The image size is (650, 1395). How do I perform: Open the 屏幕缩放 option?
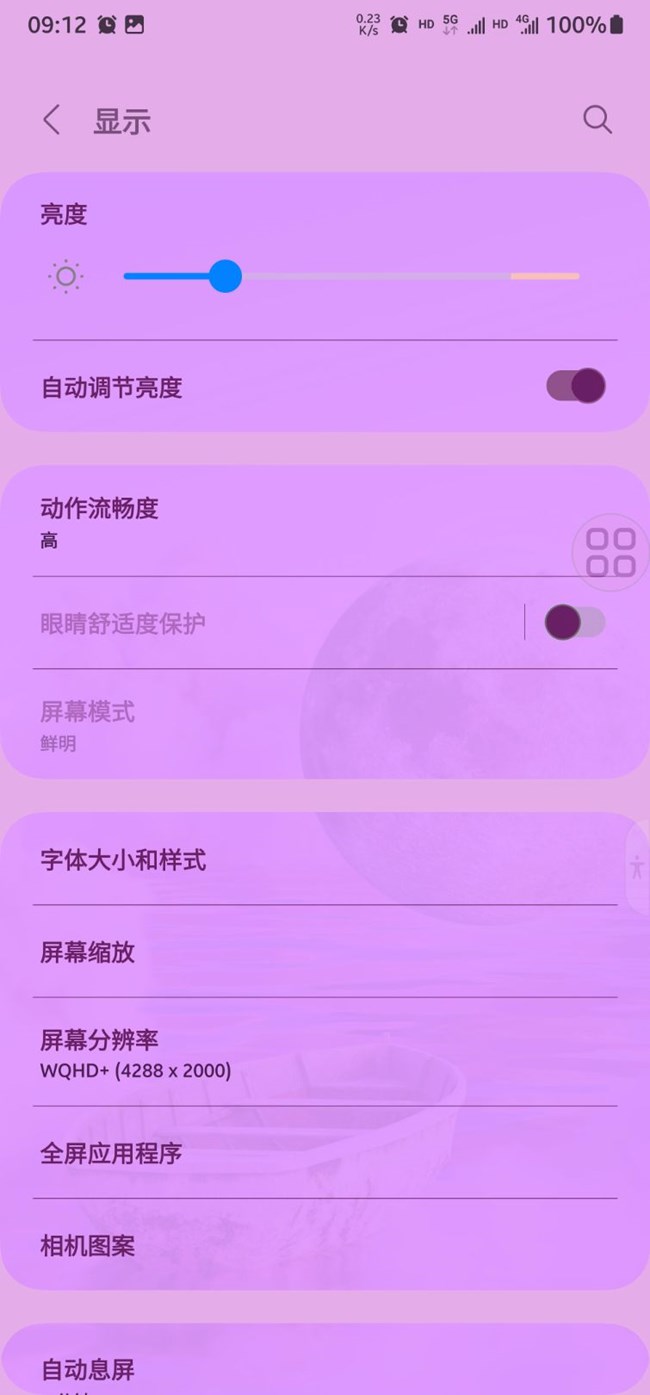pyautogui.click(x=300, y=952)
